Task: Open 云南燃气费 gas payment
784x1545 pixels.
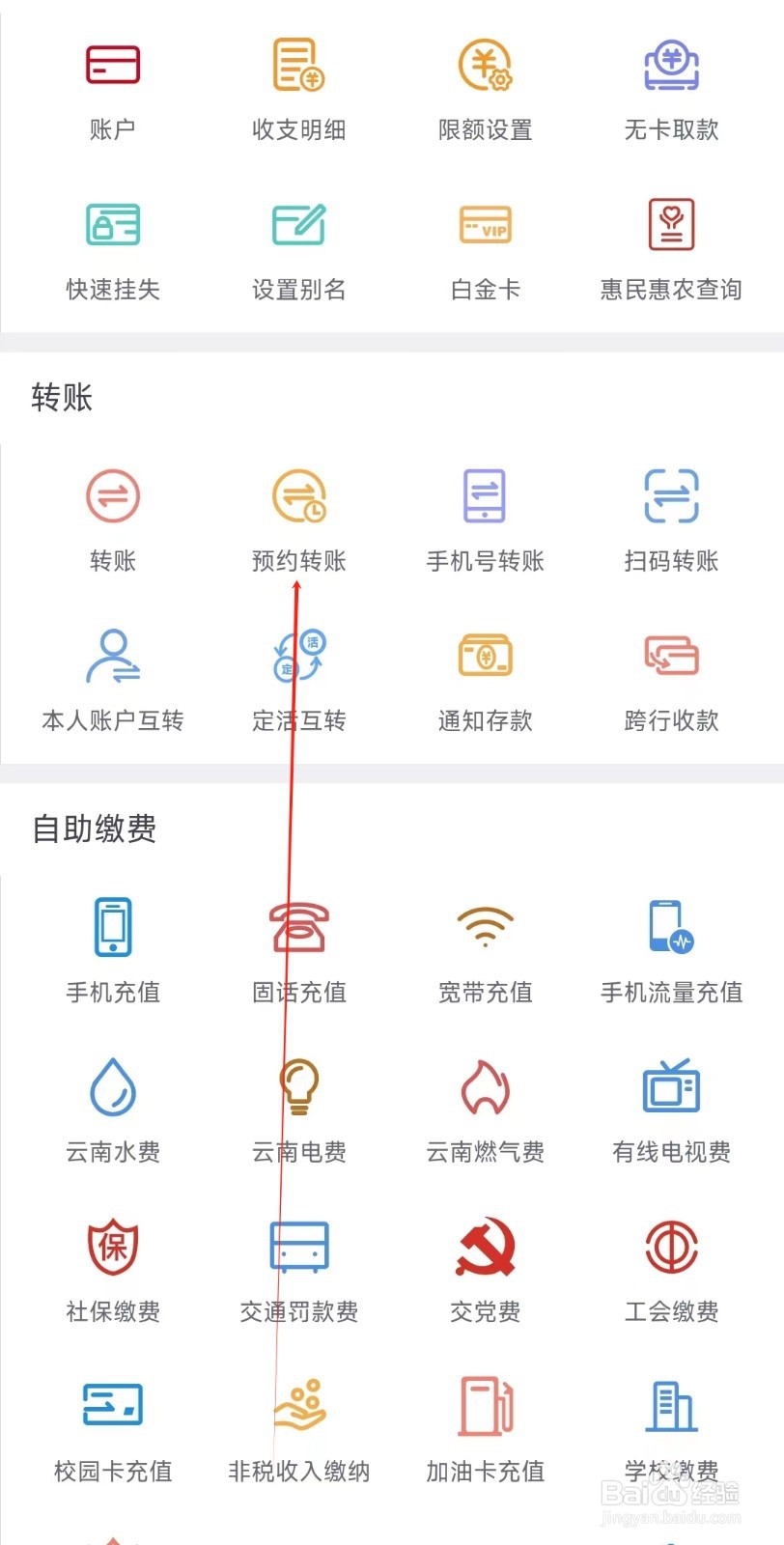Action: click(486, 1111)
